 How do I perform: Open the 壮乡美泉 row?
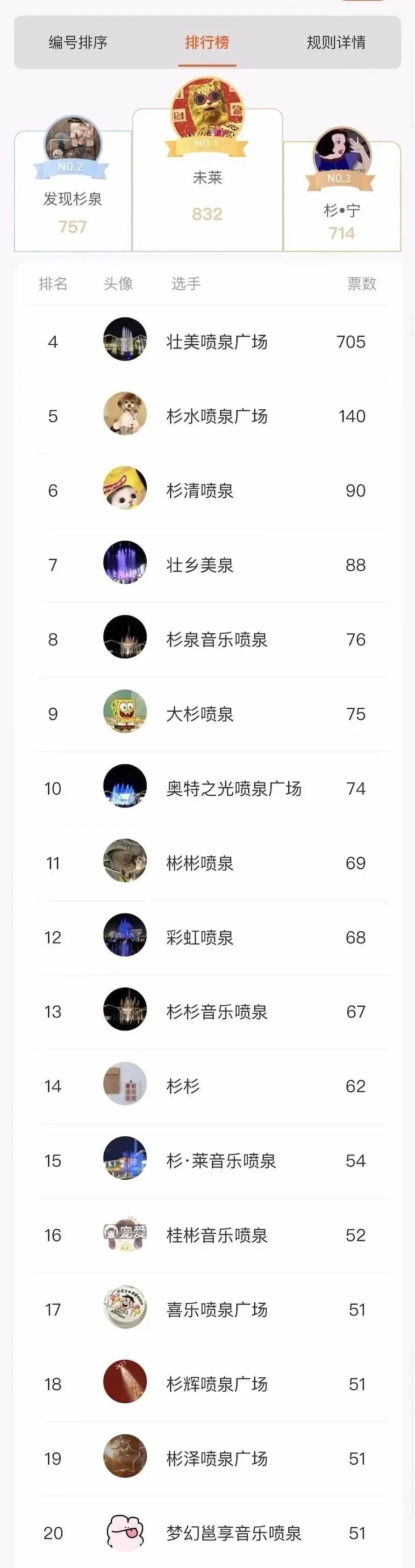pyautogui.click(x=200, y=565)
